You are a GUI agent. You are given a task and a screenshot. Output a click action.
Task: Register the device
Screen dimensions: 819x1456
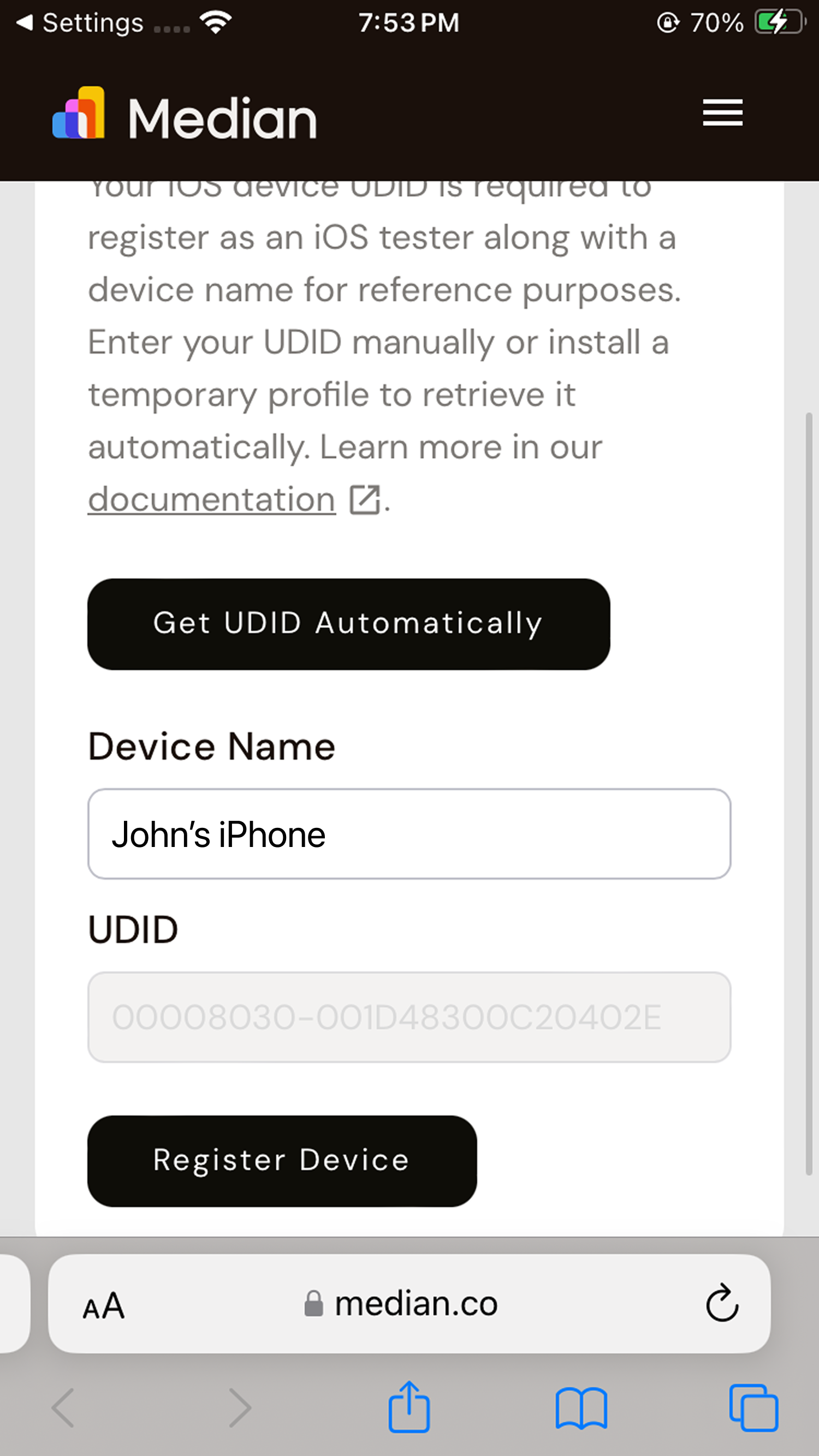pos(282,1160)
